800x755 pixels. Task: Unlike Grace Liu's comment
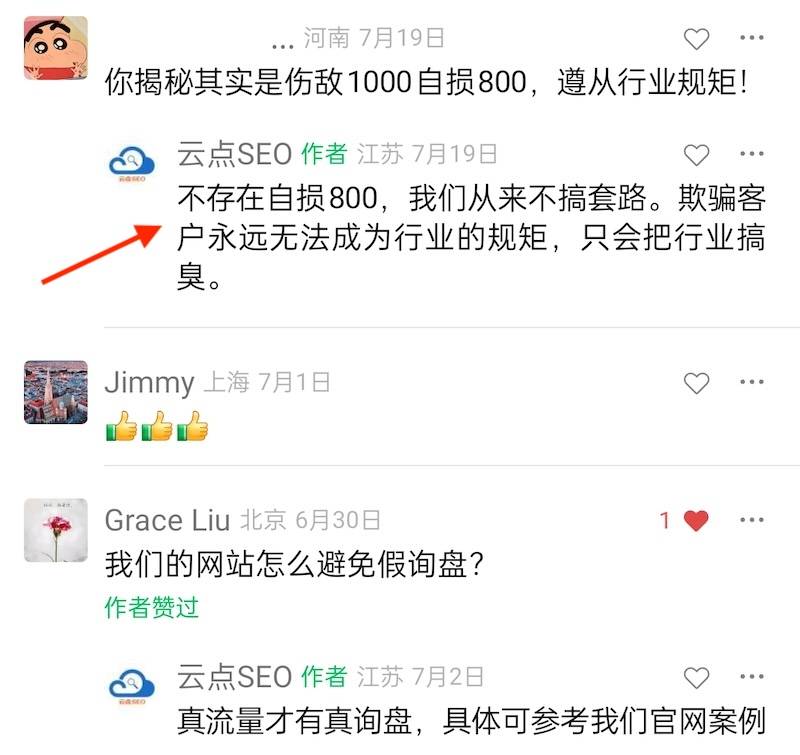[696, 520]
